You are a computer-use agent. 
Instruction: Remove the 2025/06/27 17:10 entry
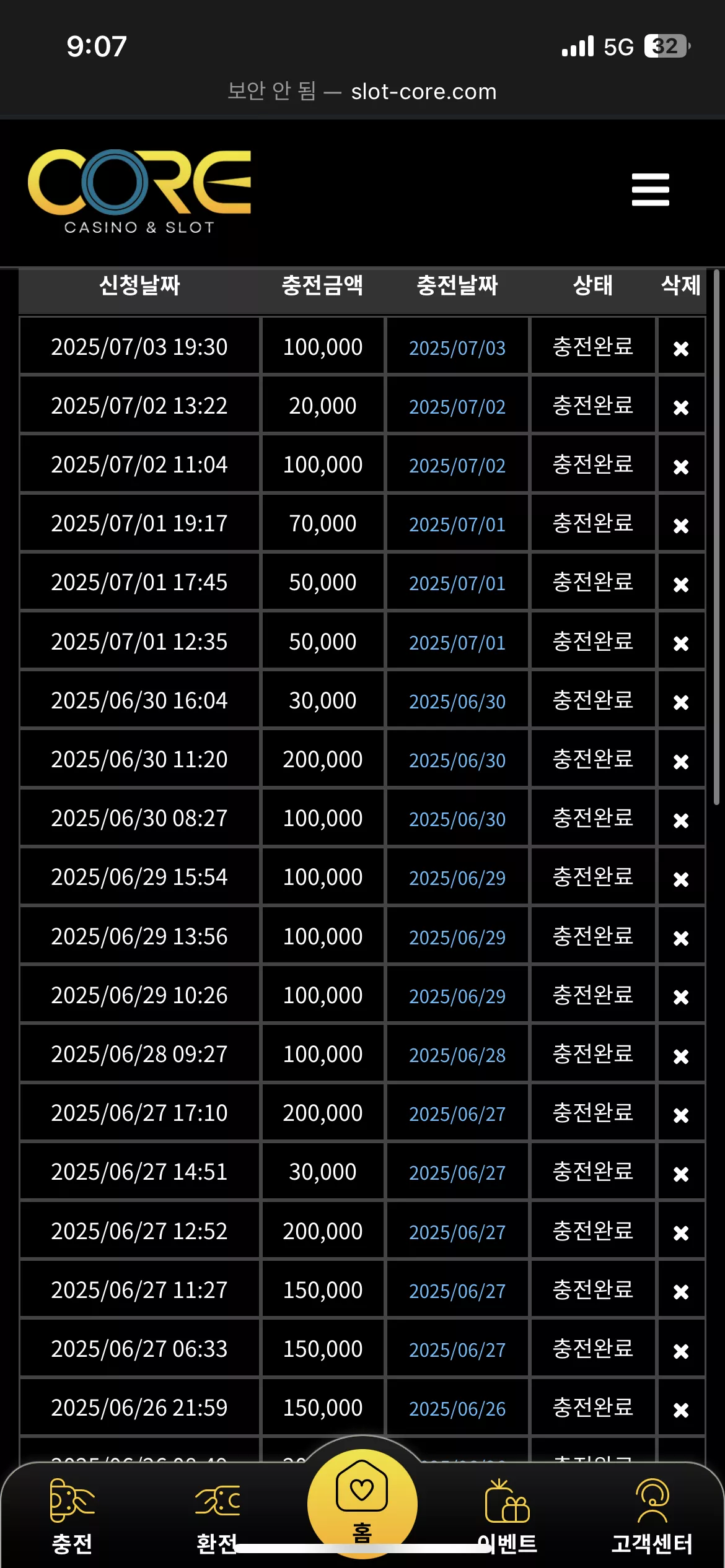(681, 1115)
